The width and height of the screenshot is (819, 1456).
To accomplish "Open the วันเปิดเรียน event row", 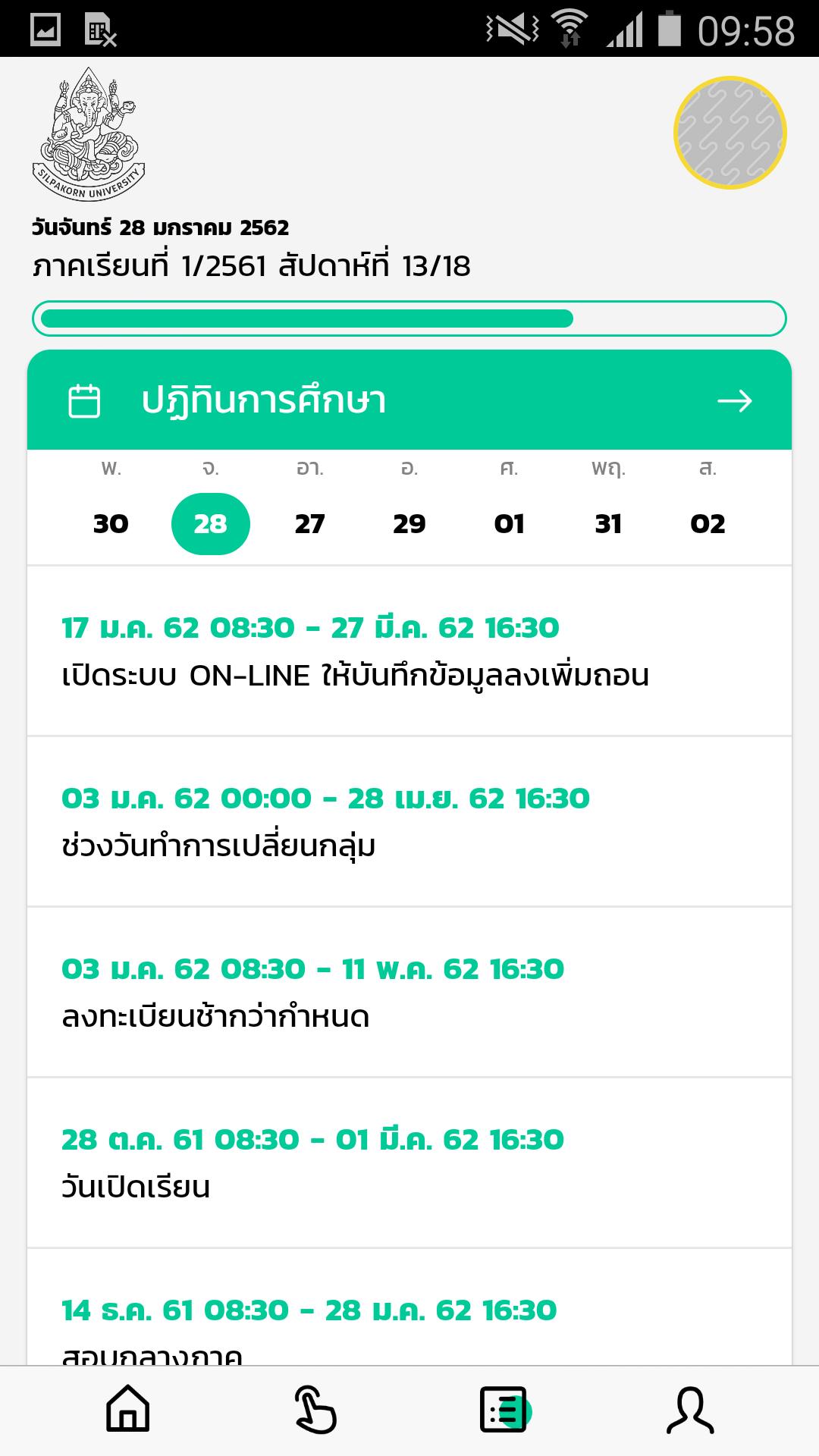I will tap(409, 1164).
